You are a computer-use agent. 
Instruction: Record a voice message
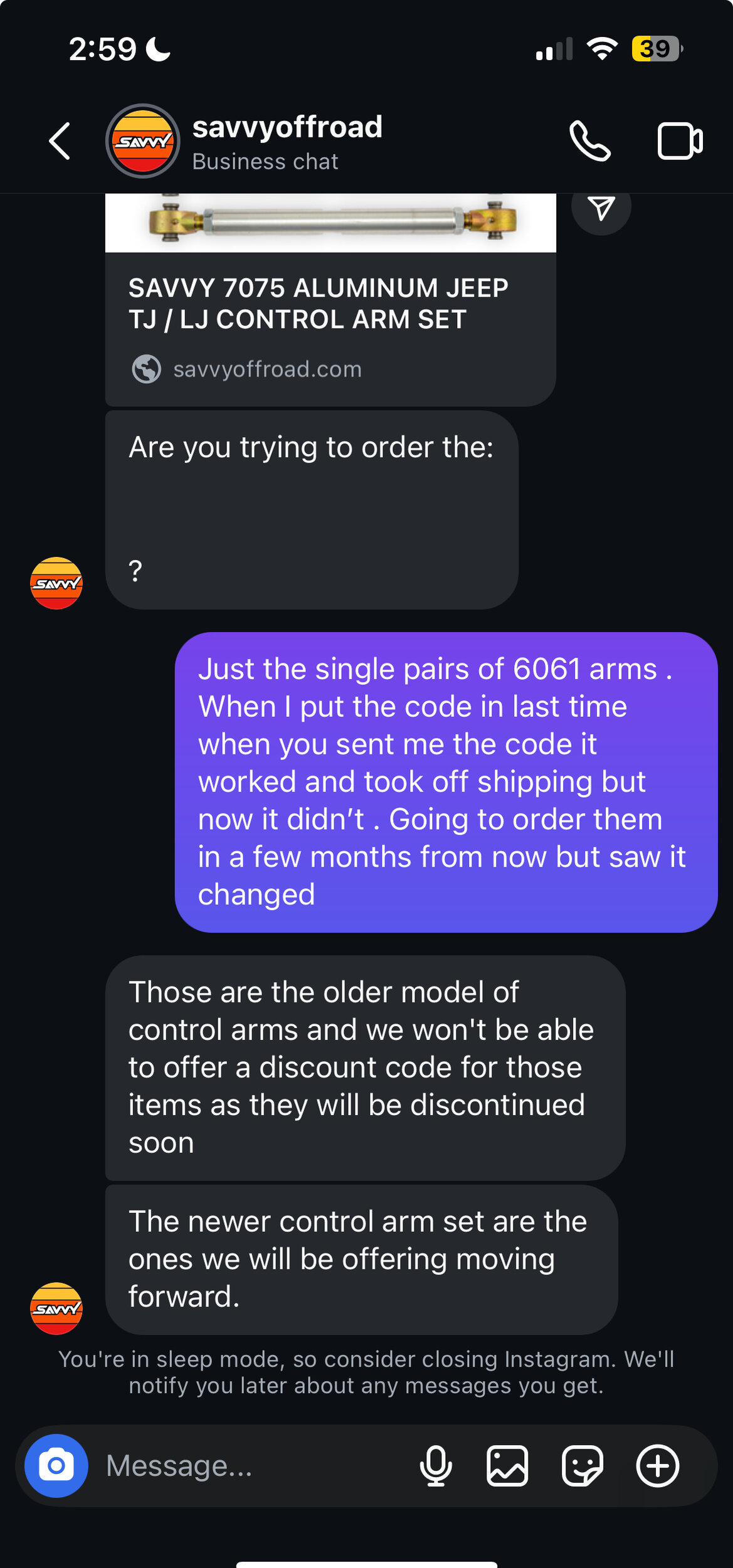click(436, 1466)
